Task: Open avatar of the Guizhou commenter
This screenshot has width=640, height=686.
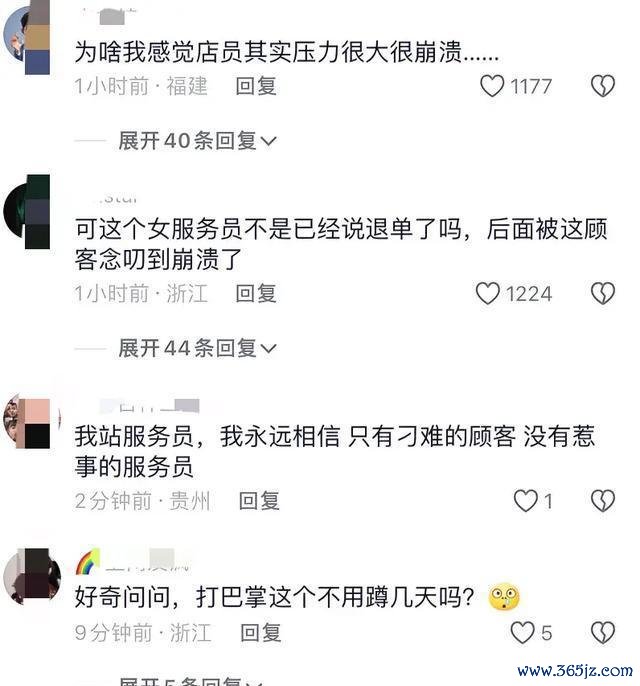Action: pos(27,421)
